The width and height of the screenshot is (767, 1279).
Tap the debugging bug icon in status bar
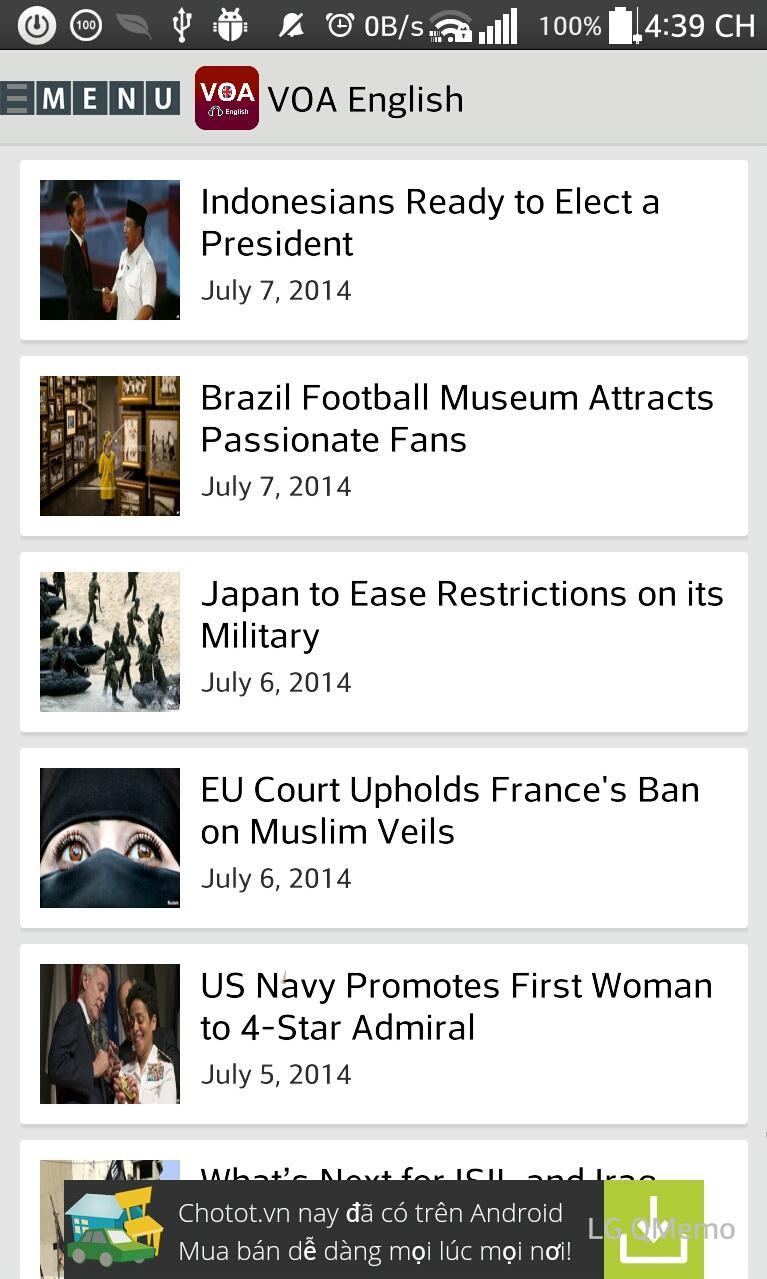pyautogui.click(x=230, y=26)
